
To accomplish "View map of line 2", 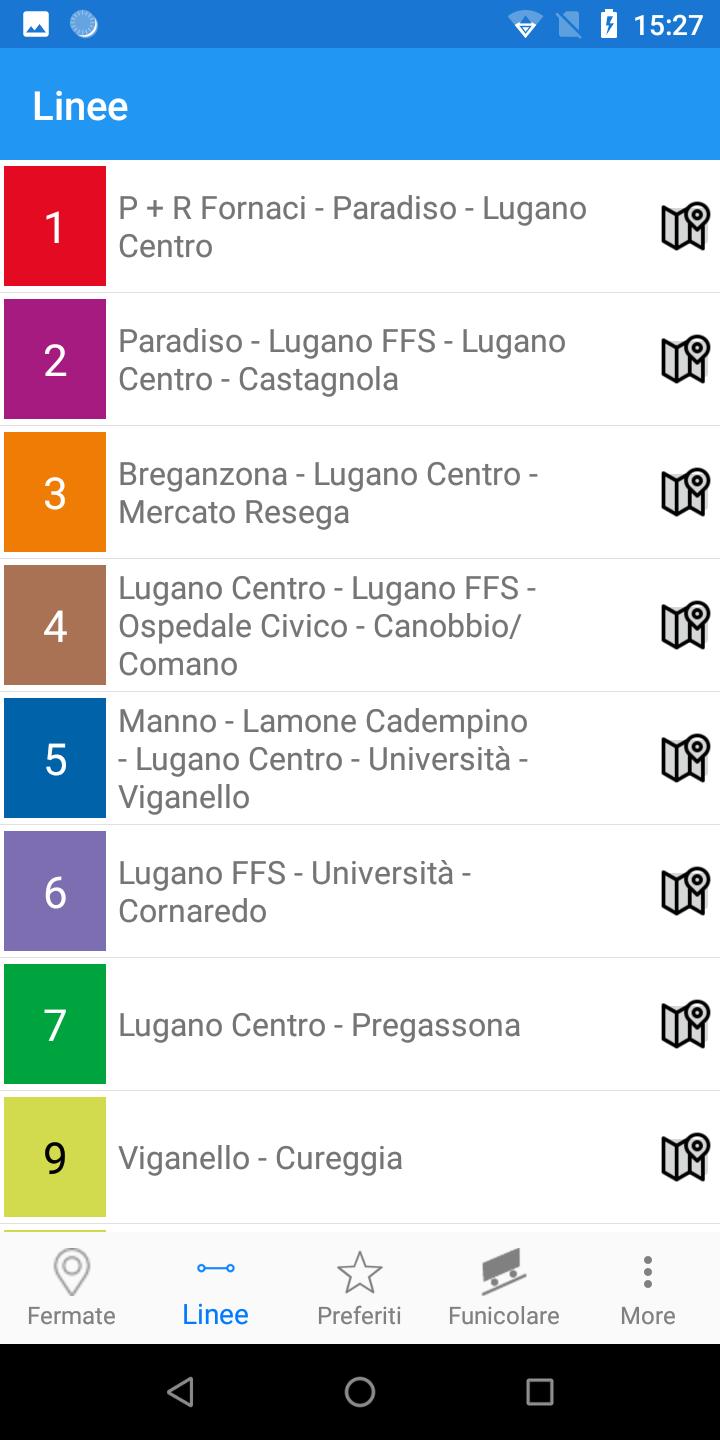I will coord(685,360).
